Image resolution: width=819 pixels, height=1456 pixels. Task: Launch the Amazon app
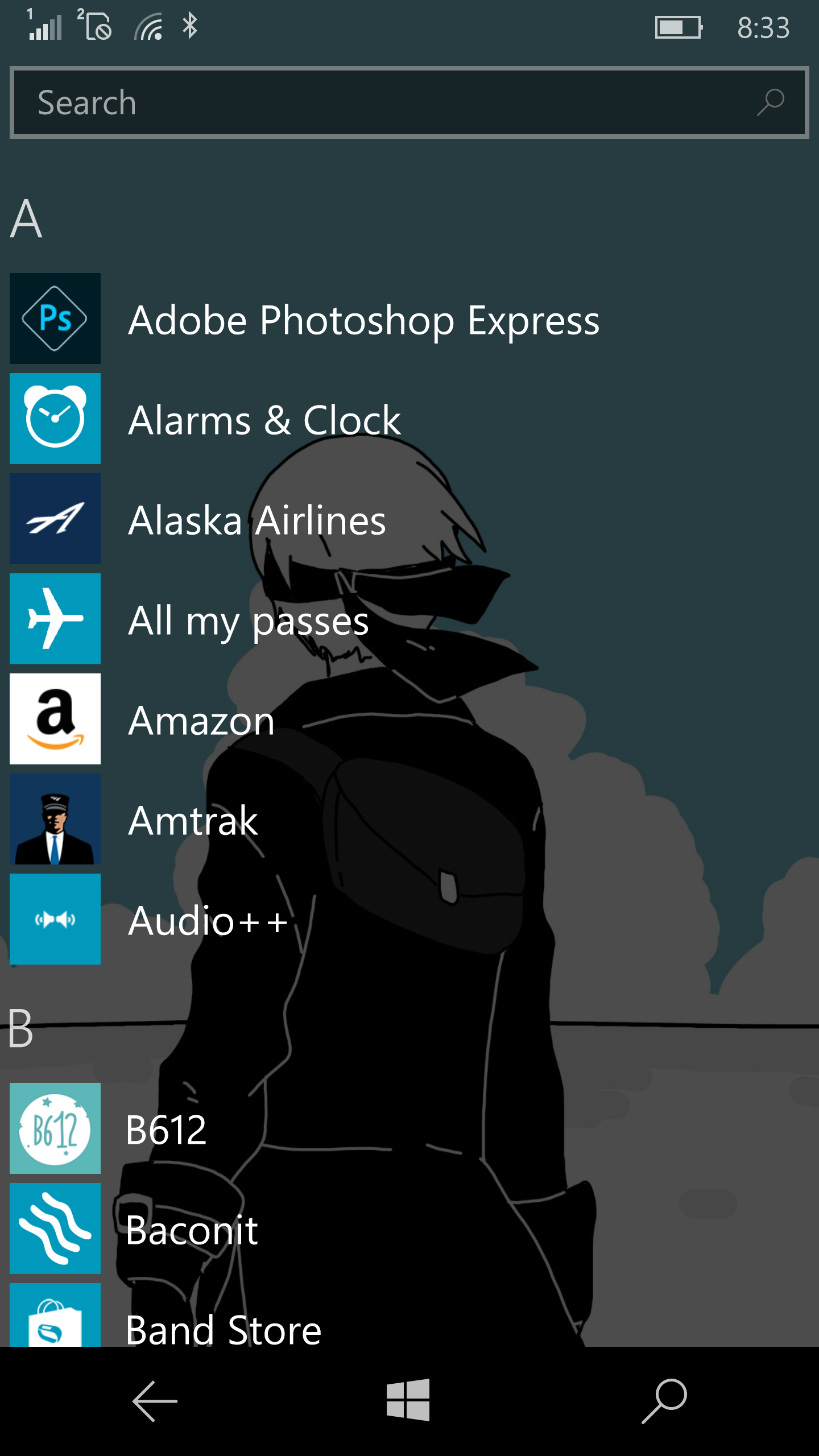point(201,720)
